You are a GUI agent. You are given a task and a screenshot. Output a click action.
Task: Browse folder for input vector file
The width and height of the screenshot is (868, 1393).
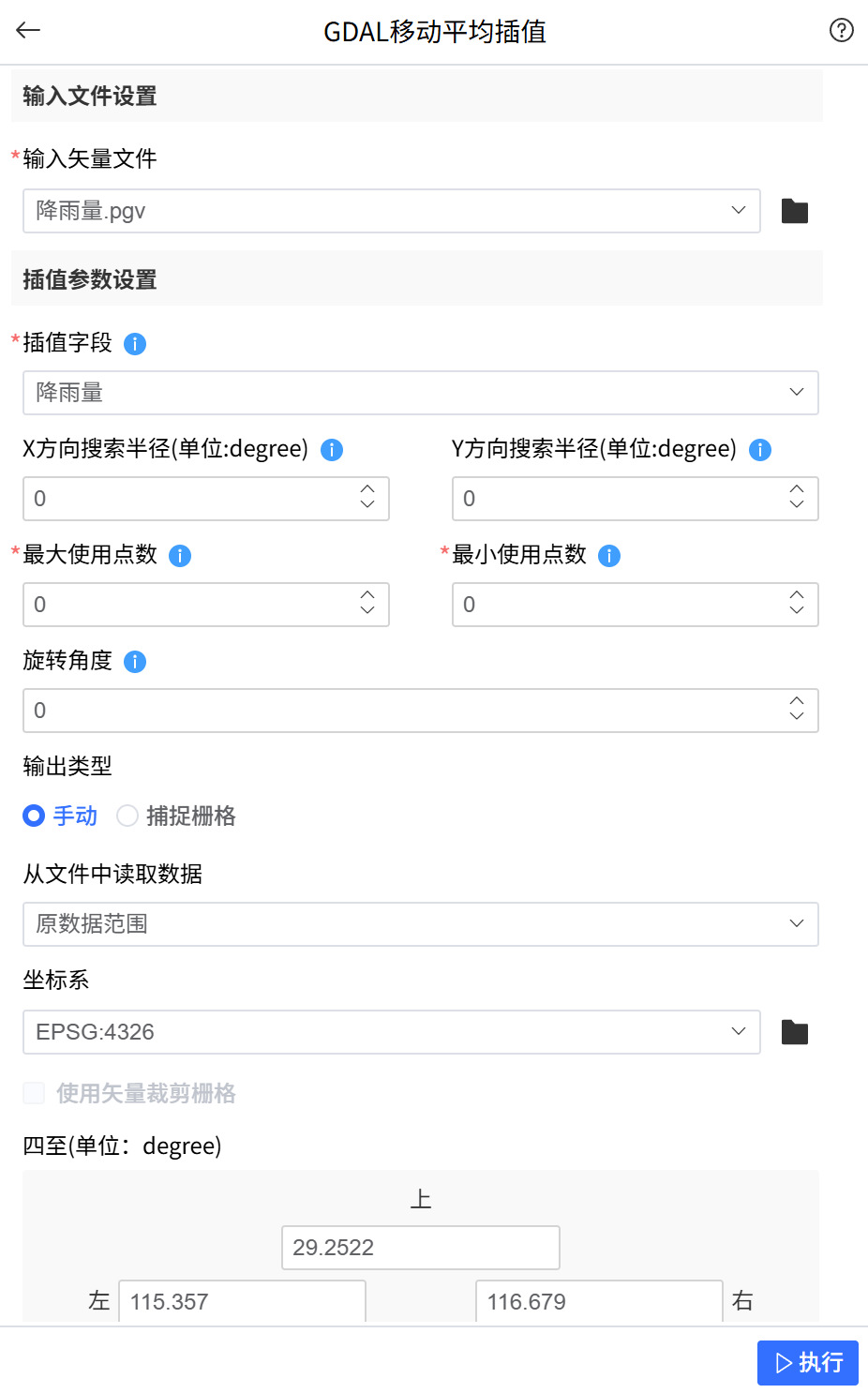[794, 211]
